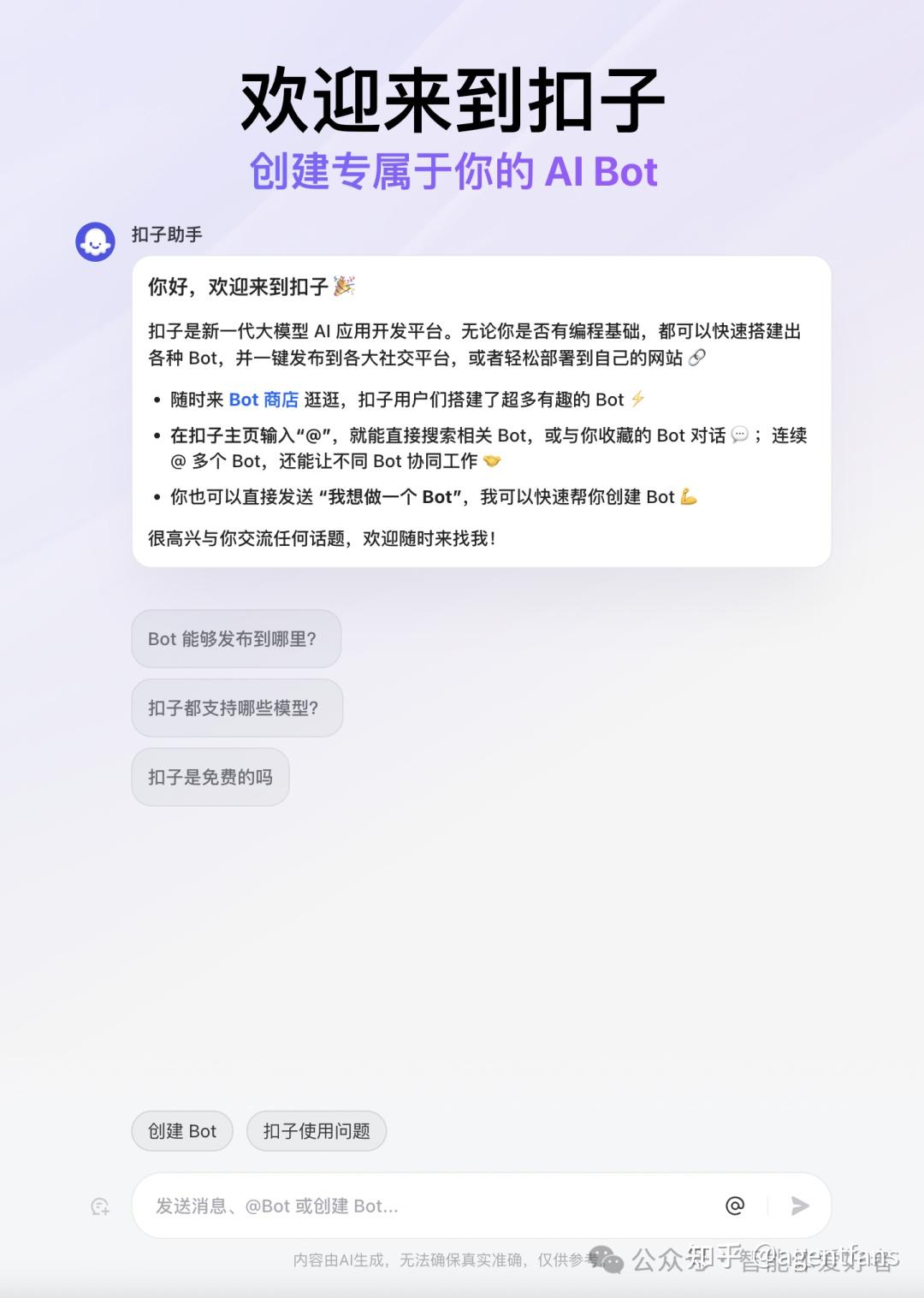
Task: Select the 扣子使用问题 suggestion chip
Action: pos(317,1130)
